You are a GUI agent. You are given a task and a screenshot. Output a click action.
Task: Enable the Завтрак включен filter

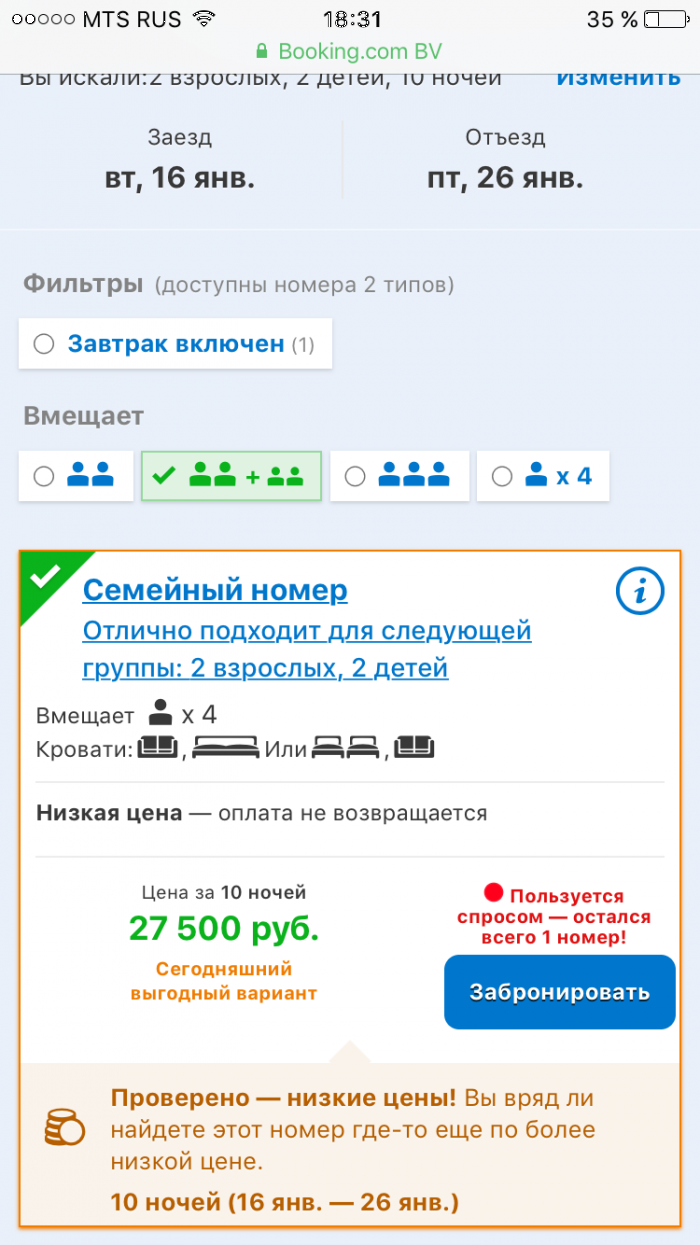pos(175,345)
